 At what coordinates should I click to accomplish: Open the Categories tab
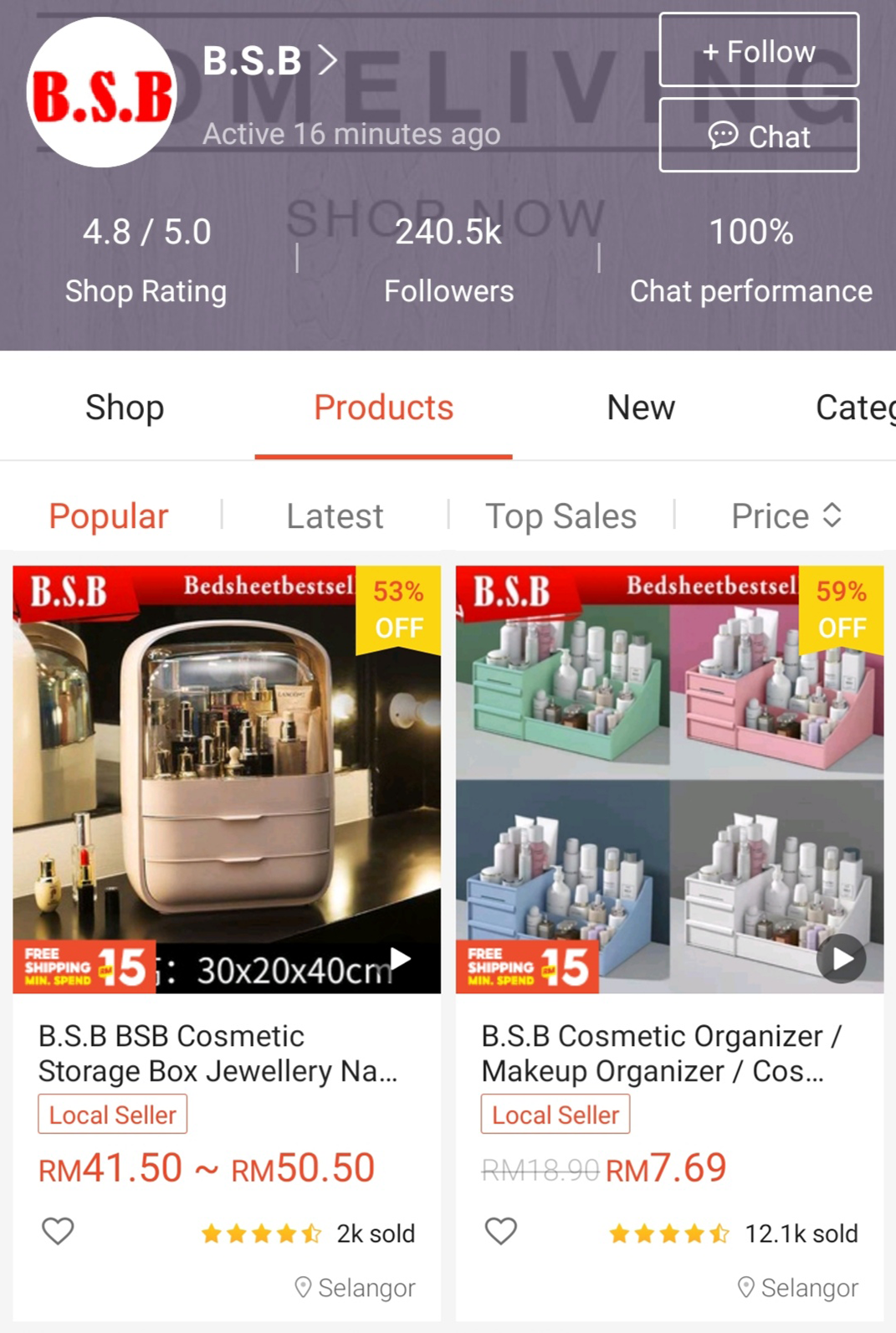853,408
